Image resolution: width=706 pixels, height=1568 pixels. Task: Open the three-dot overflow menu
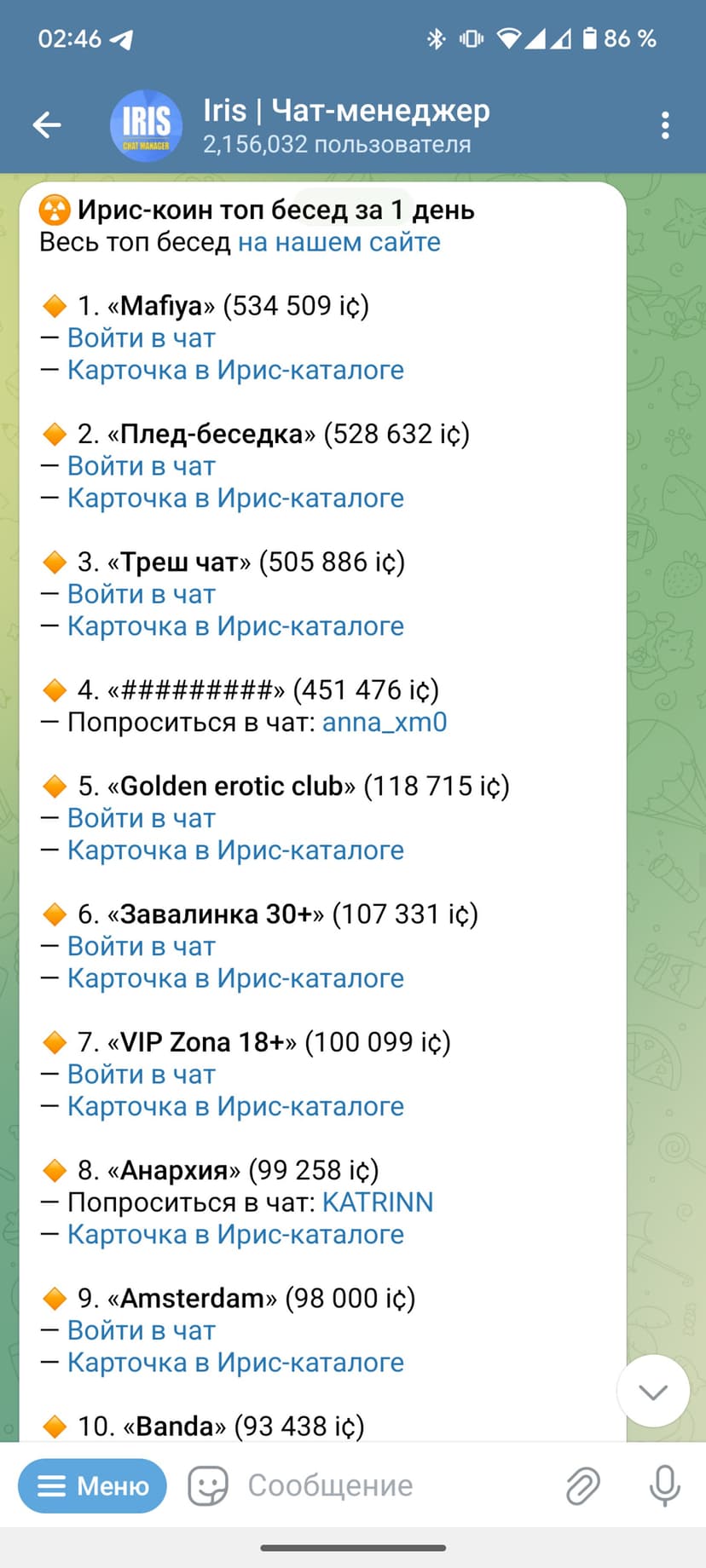(x=665, y=126)
